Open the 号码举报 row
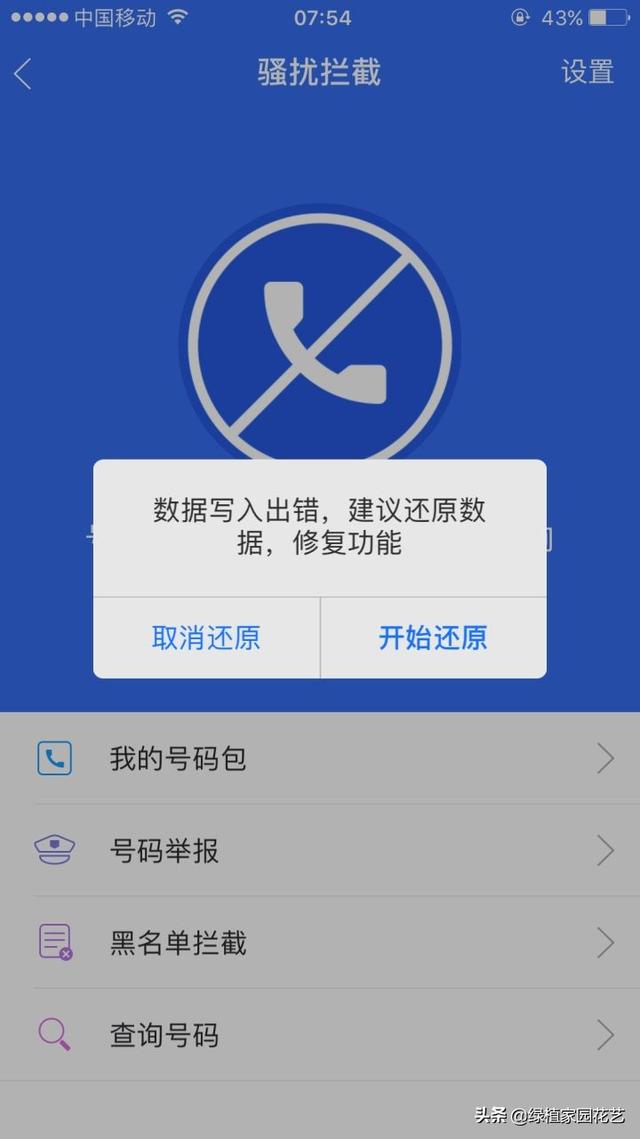Viewport: 640px width, 1139px height. click(x=320, y=851)
